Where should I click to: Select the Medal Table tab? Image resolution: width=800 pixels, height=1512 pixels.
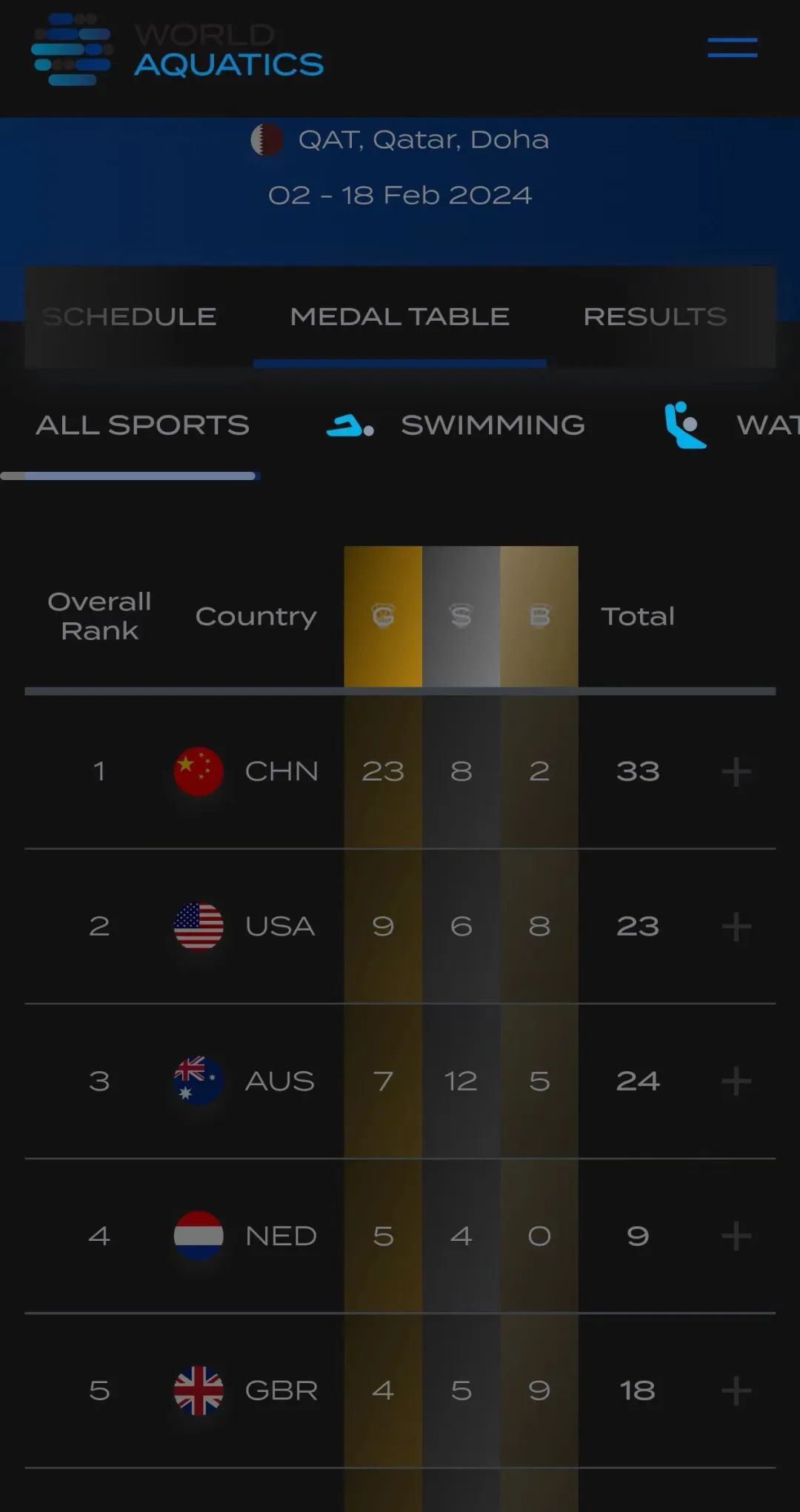[400, 317]
